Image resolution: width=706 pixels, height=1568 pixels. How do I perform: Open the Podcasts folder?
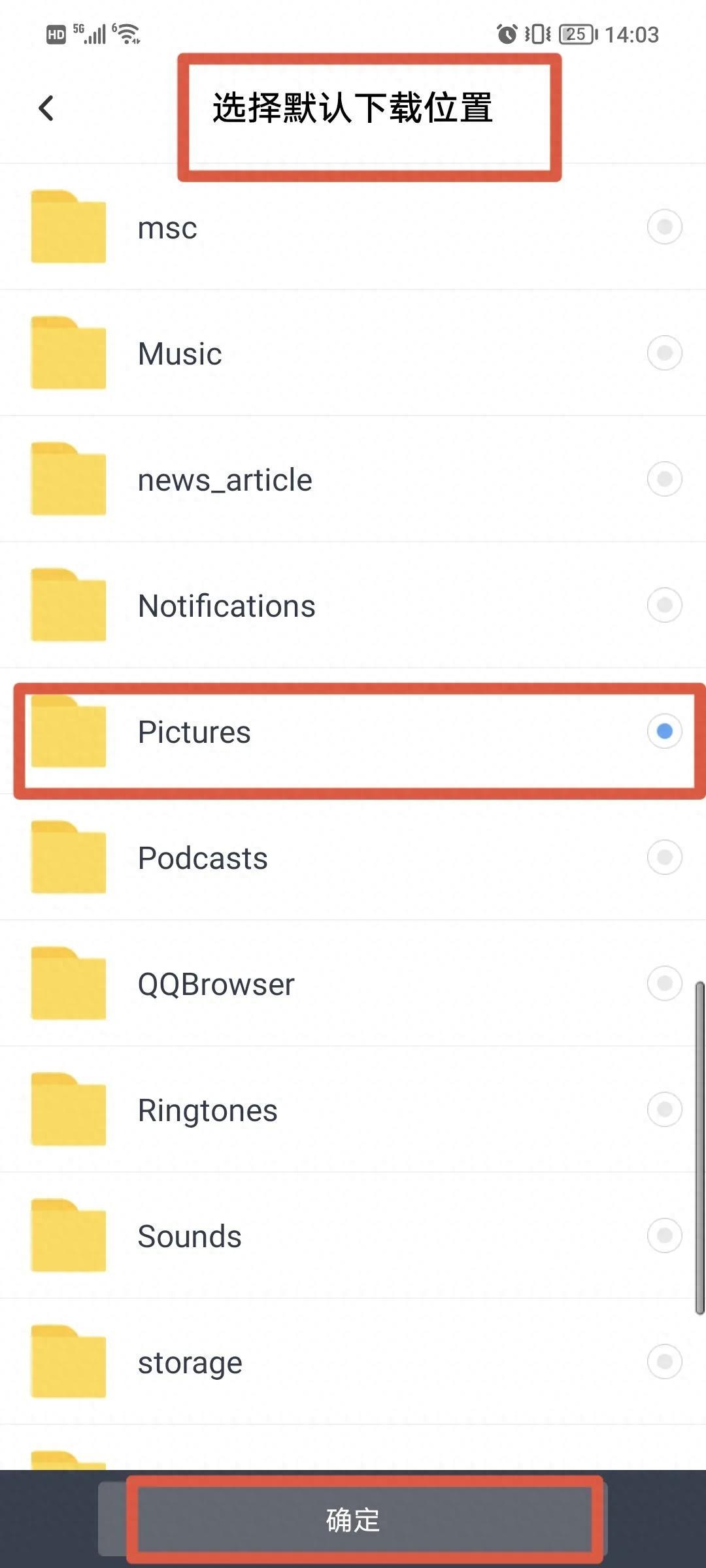pos(203,858)
